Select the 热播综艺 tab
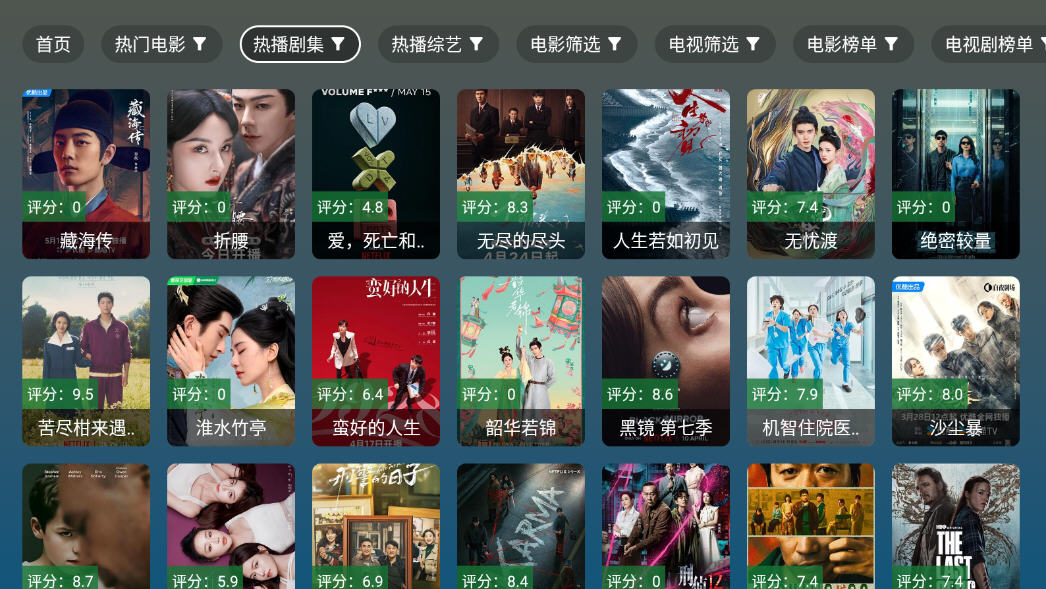1046x589 pixels. [437, 44]
